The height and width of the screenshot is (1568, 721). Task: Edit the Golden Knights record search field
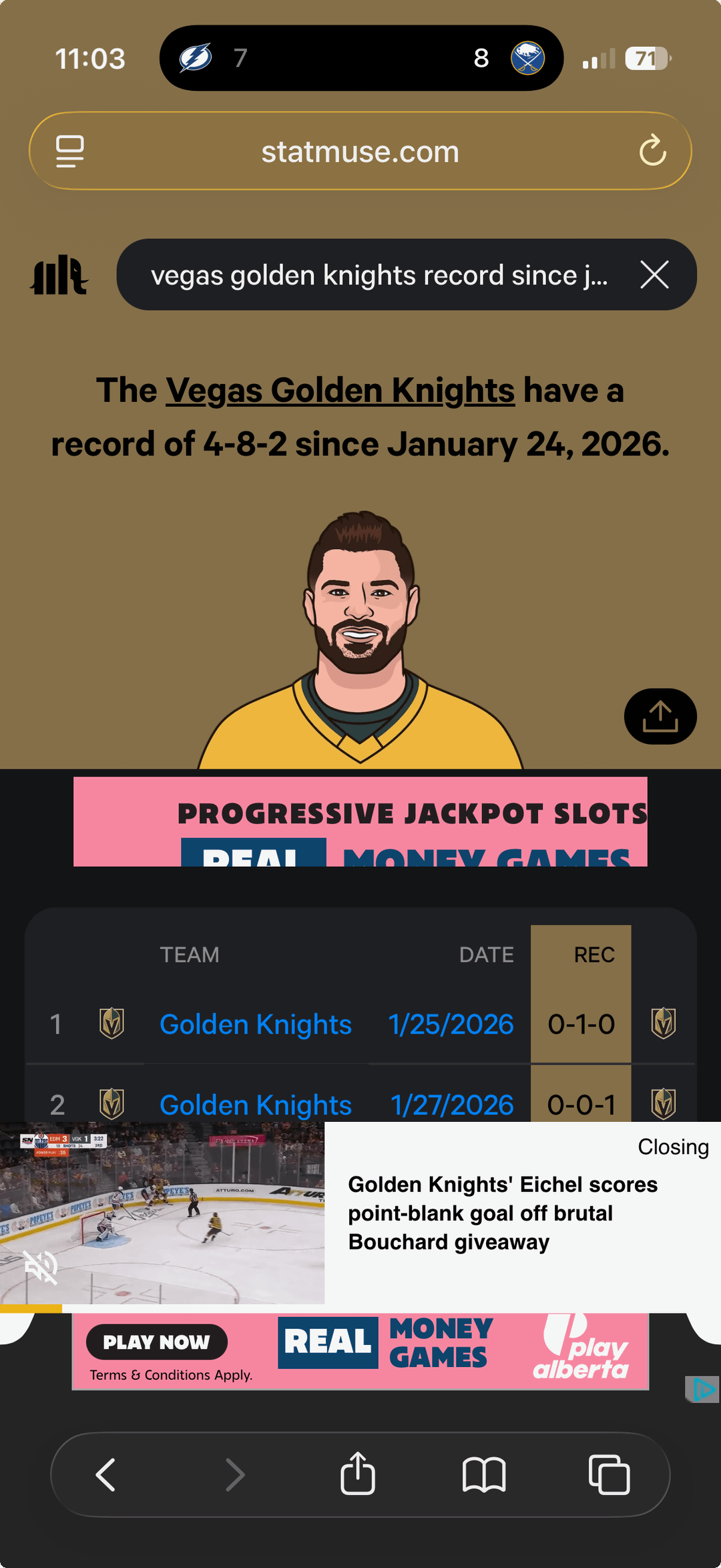coord(379,275)
